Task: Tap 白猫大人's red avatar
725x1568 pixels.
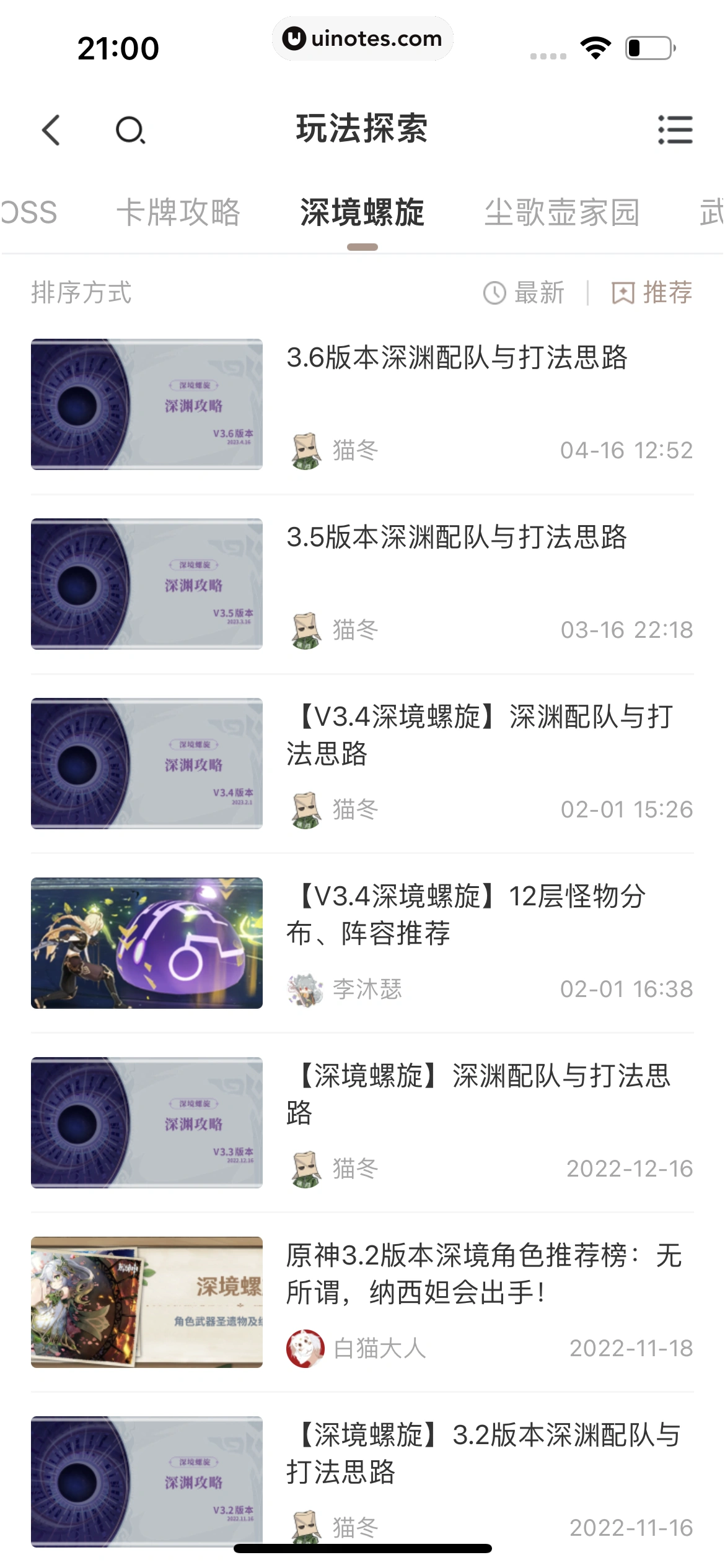Action: (x=305, y=1347)
